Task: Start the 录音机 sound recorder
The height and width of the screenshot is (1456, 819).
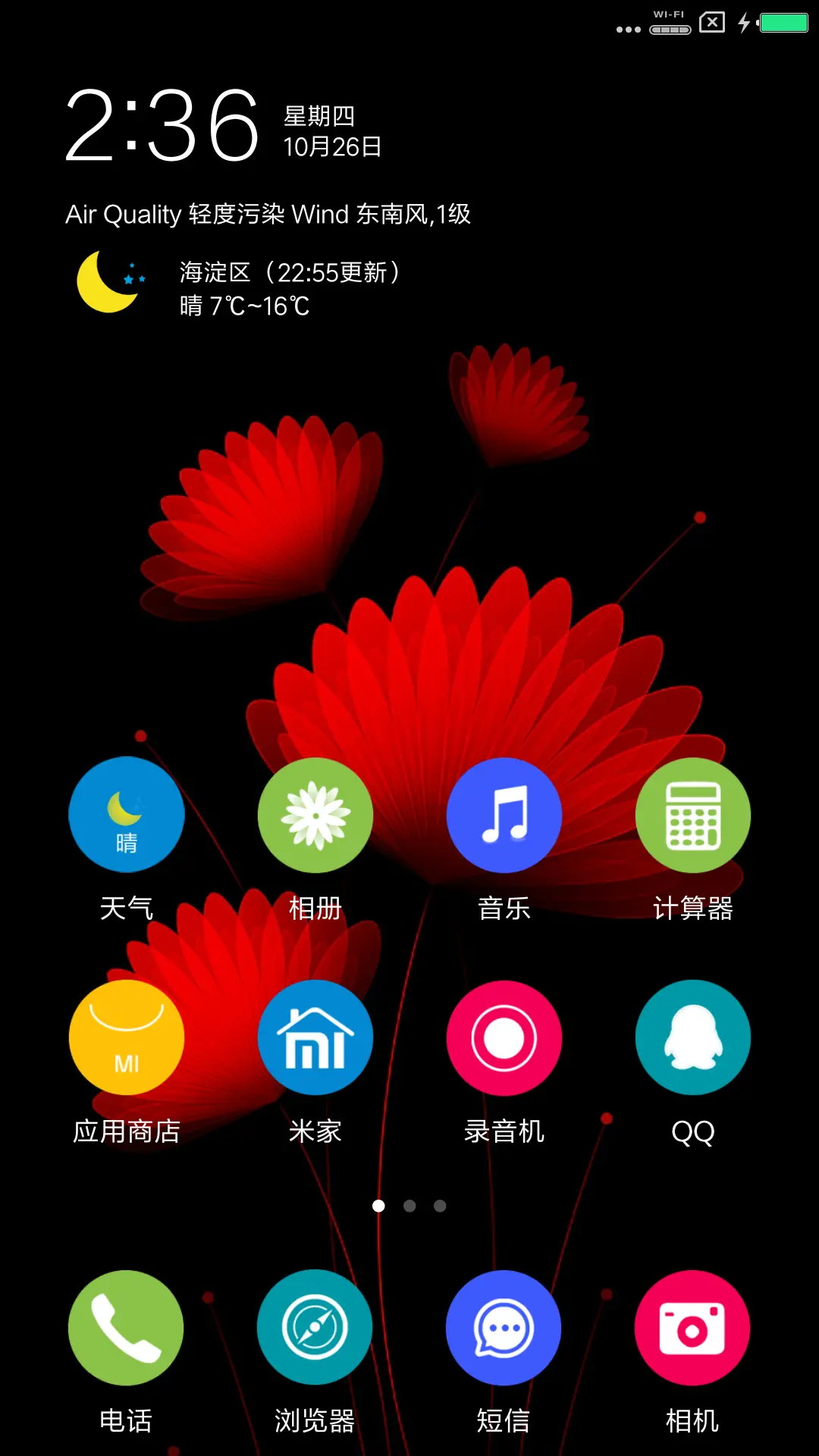Action: tap(504, 1037)
